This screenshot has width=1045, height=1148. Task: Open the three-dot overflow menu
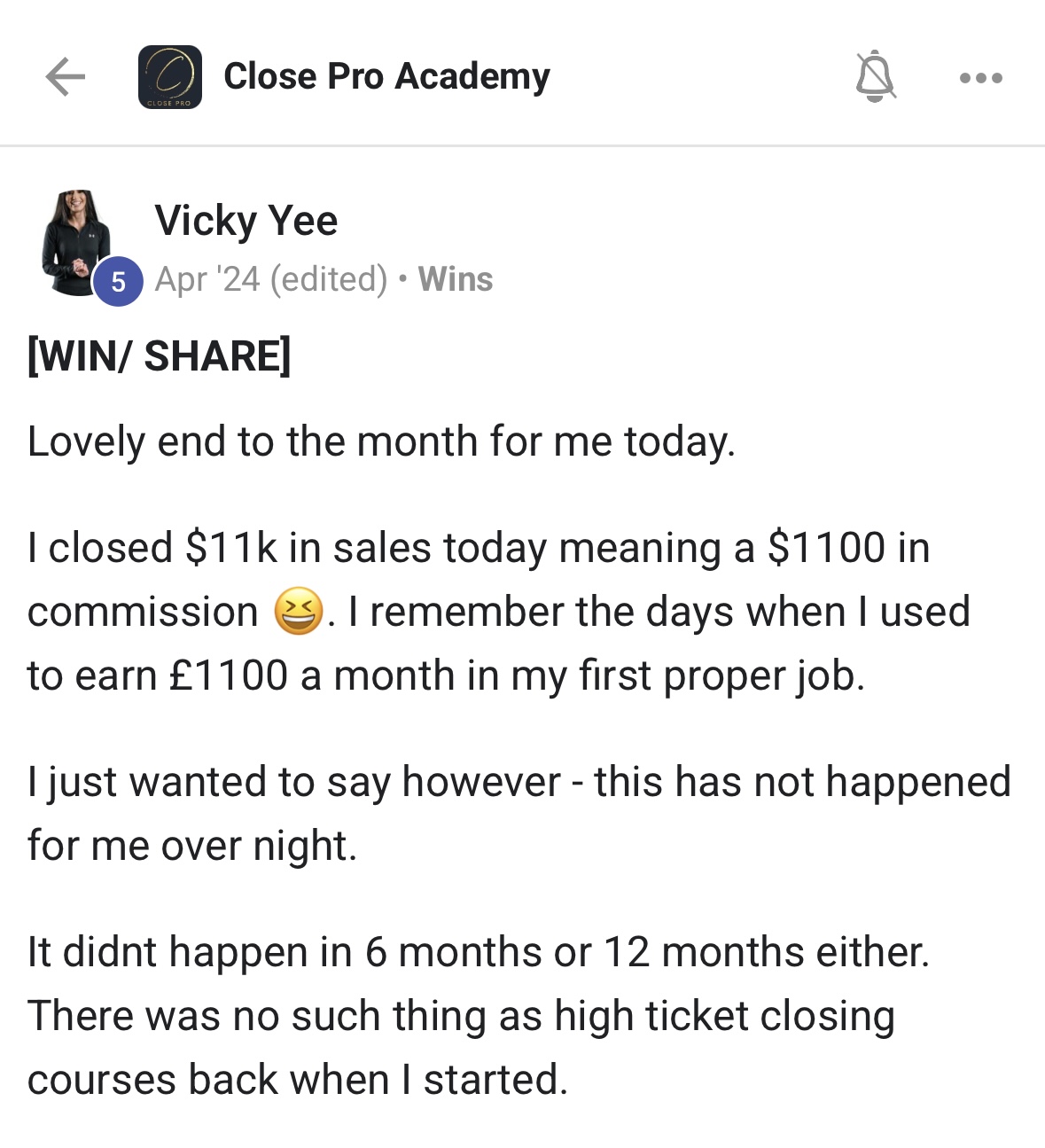pos(981,78)
